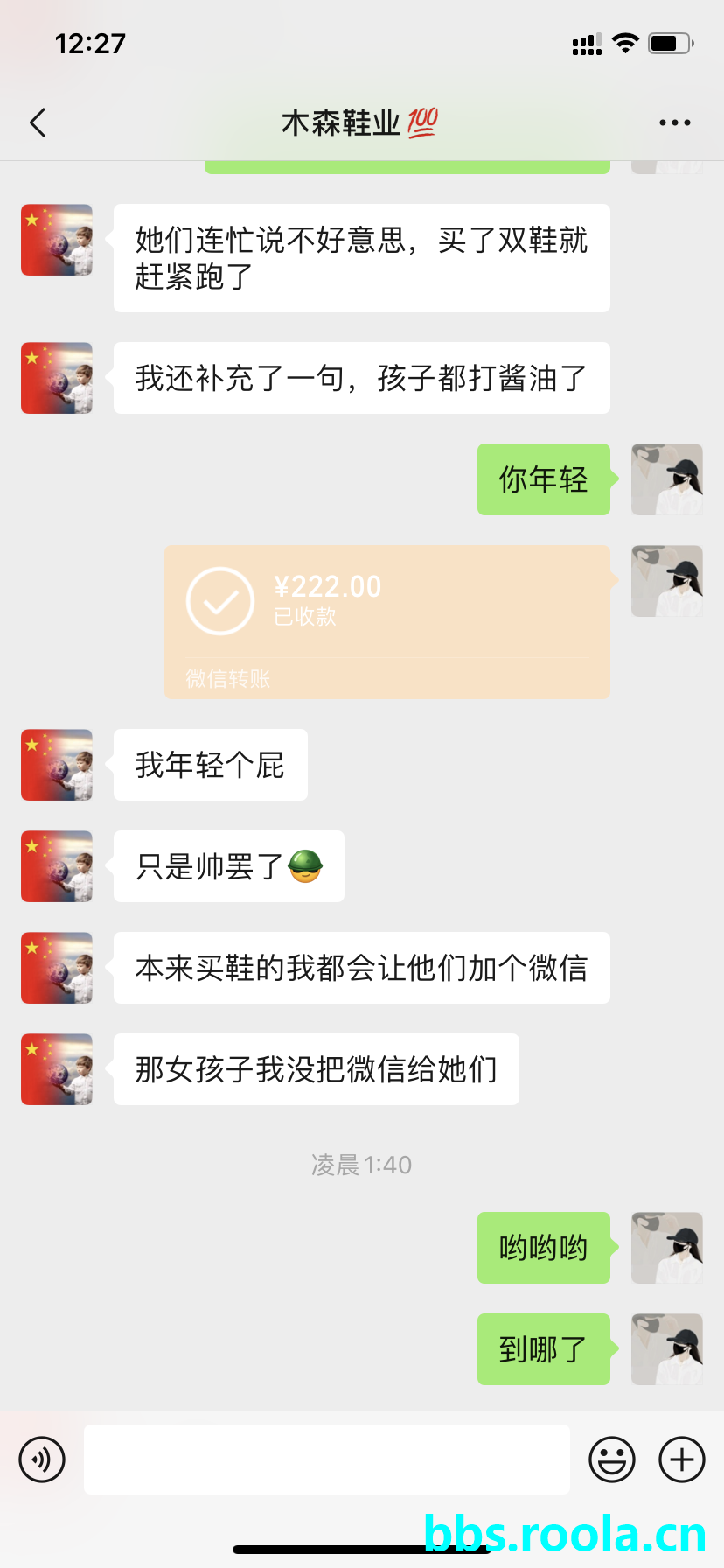Tap sender avatar beside 我年轻个屁
The width and height of the screenshot is (724, 1568).
point(57,765)
